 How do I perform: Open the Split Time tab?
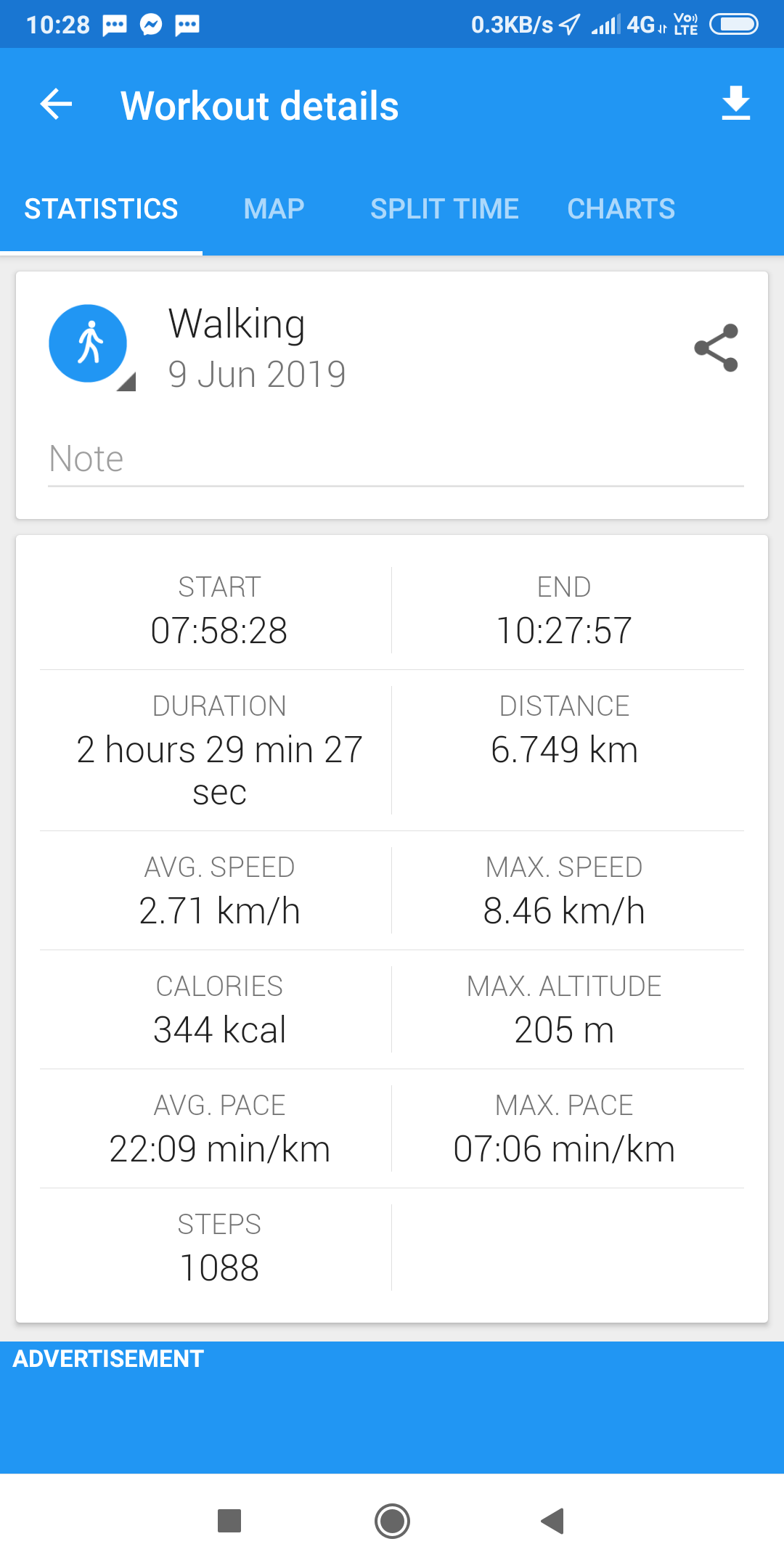coord(444,209)
